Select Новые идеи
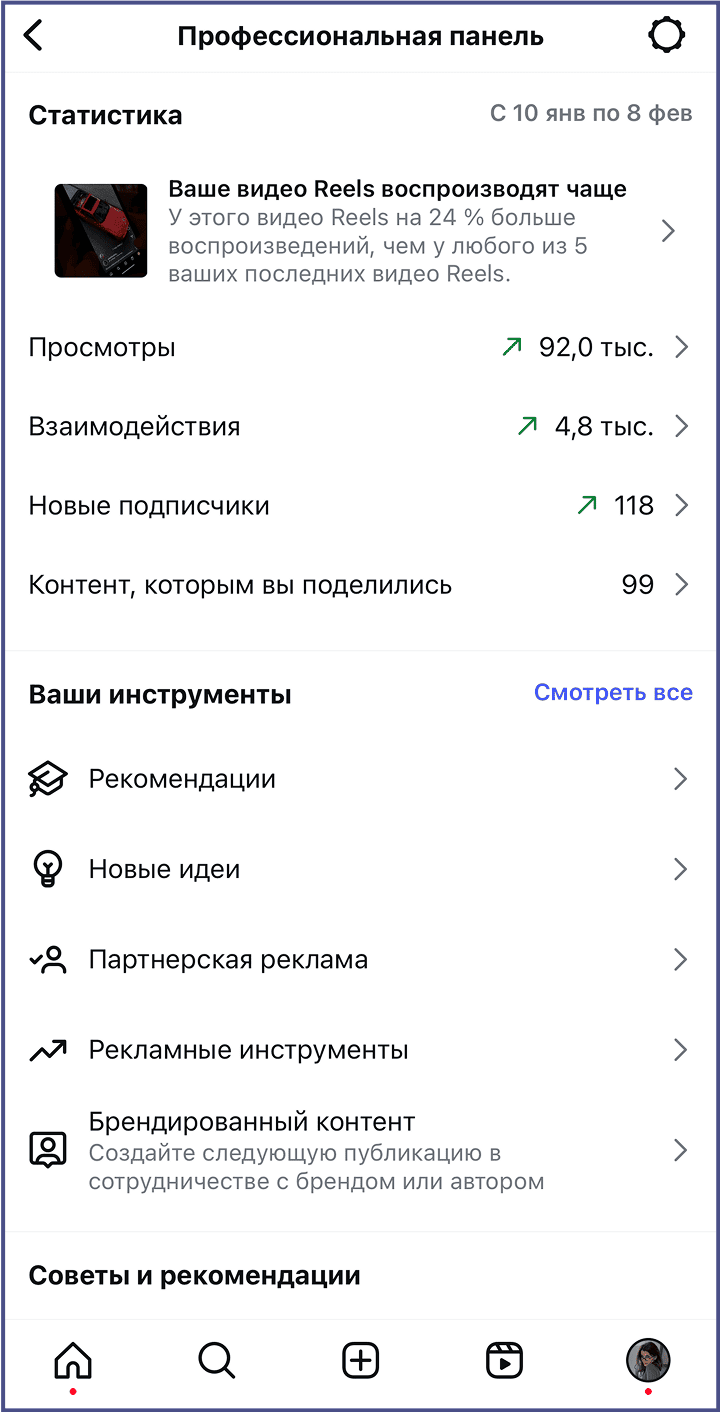Image resolution: width=720 pixels, height=1412 pixels. [x=360, y=869]
